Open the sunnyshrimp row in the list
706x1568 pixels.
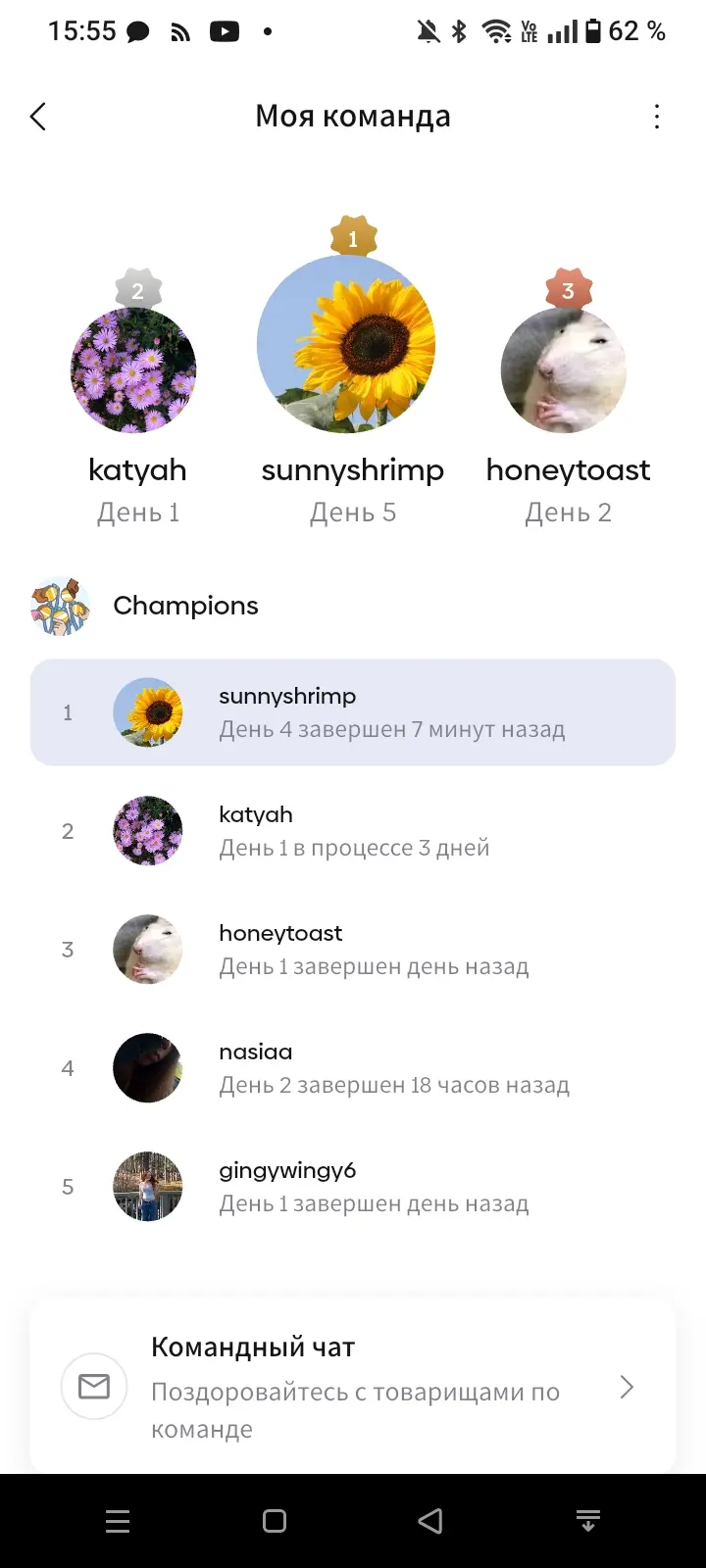point(353,712)
